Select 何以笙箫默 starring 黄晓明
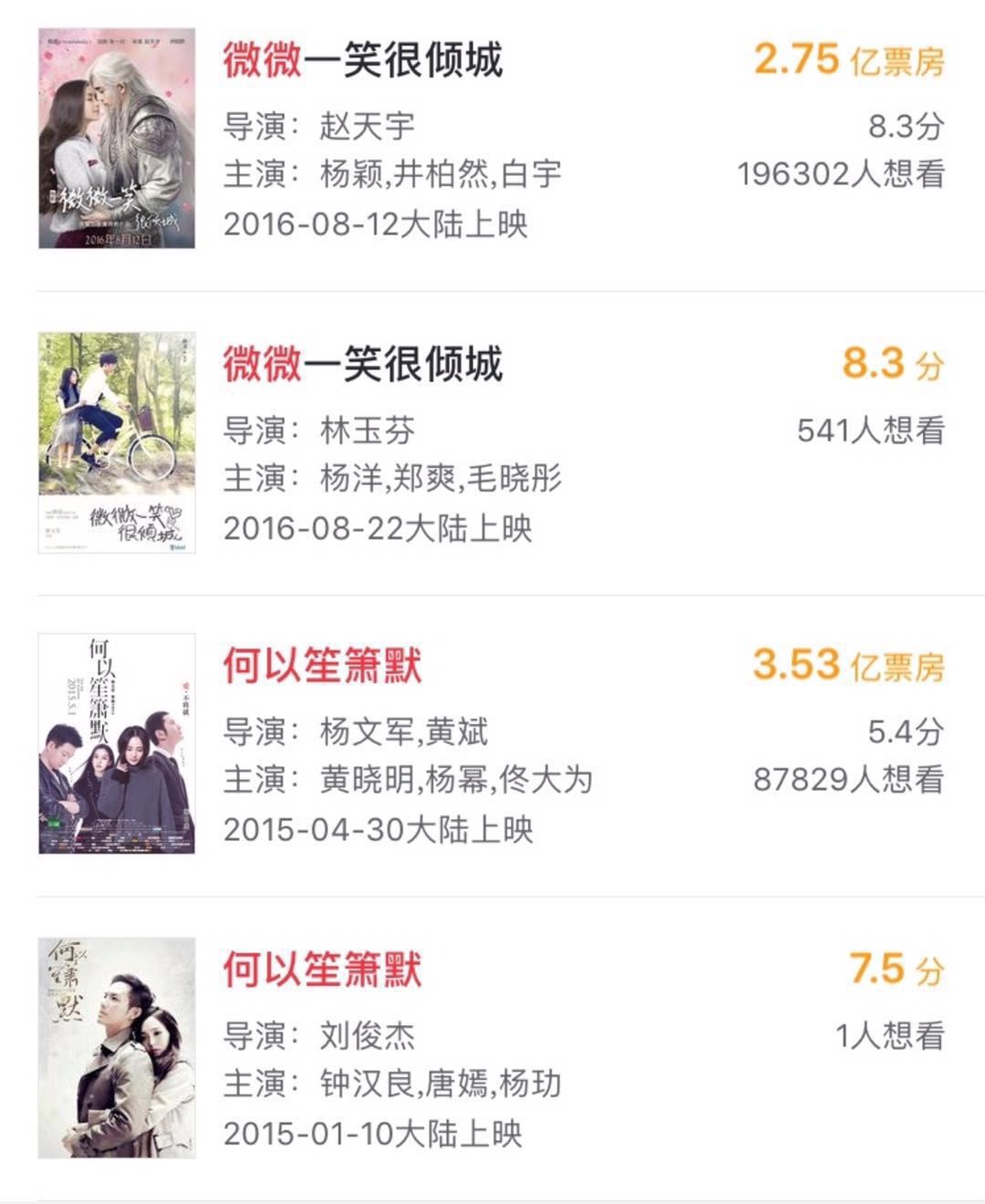The image size is (985, 1204). [x=323, y=667]
